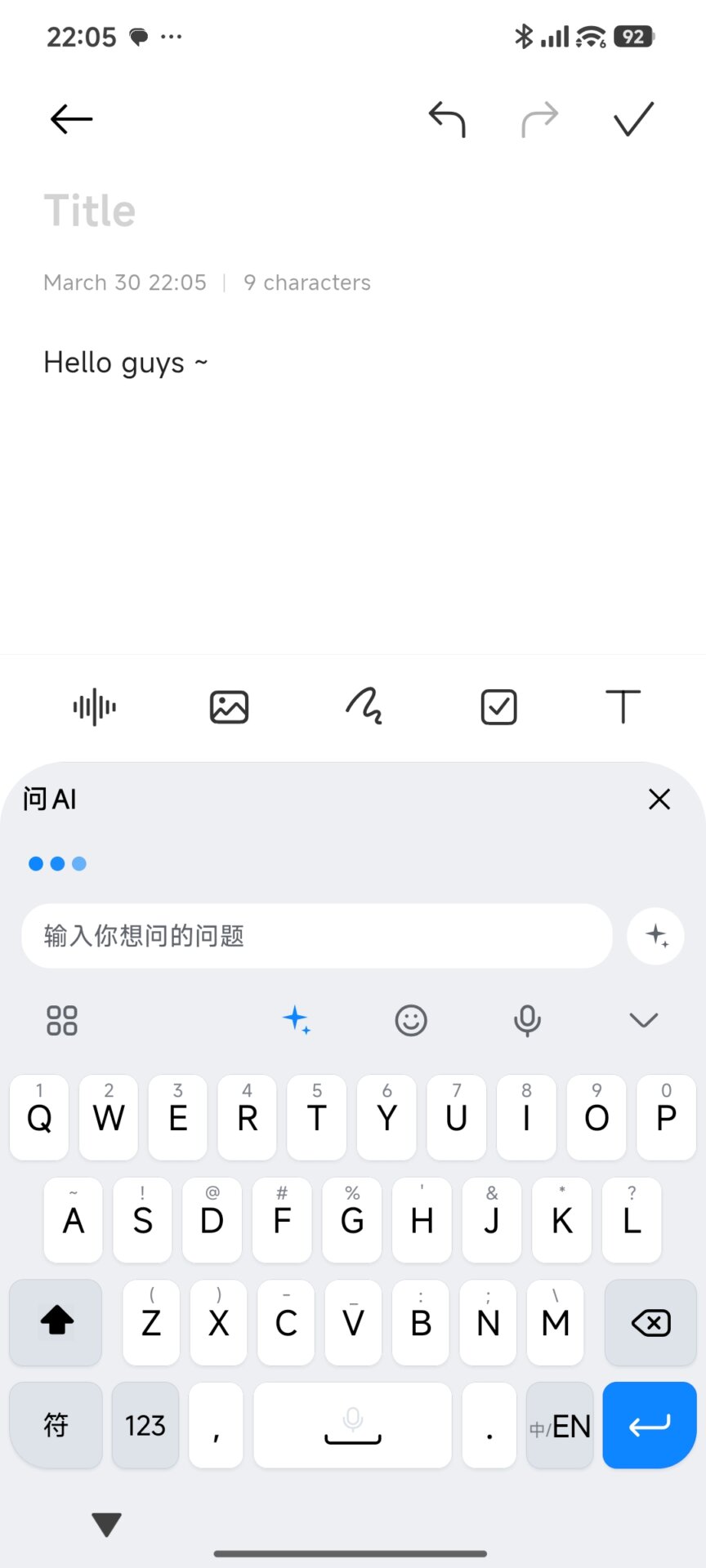Image resolution: width=706 pixels, height=1568 pixels.
Task: Open the emoji picker
Action: click(411, 1021)
